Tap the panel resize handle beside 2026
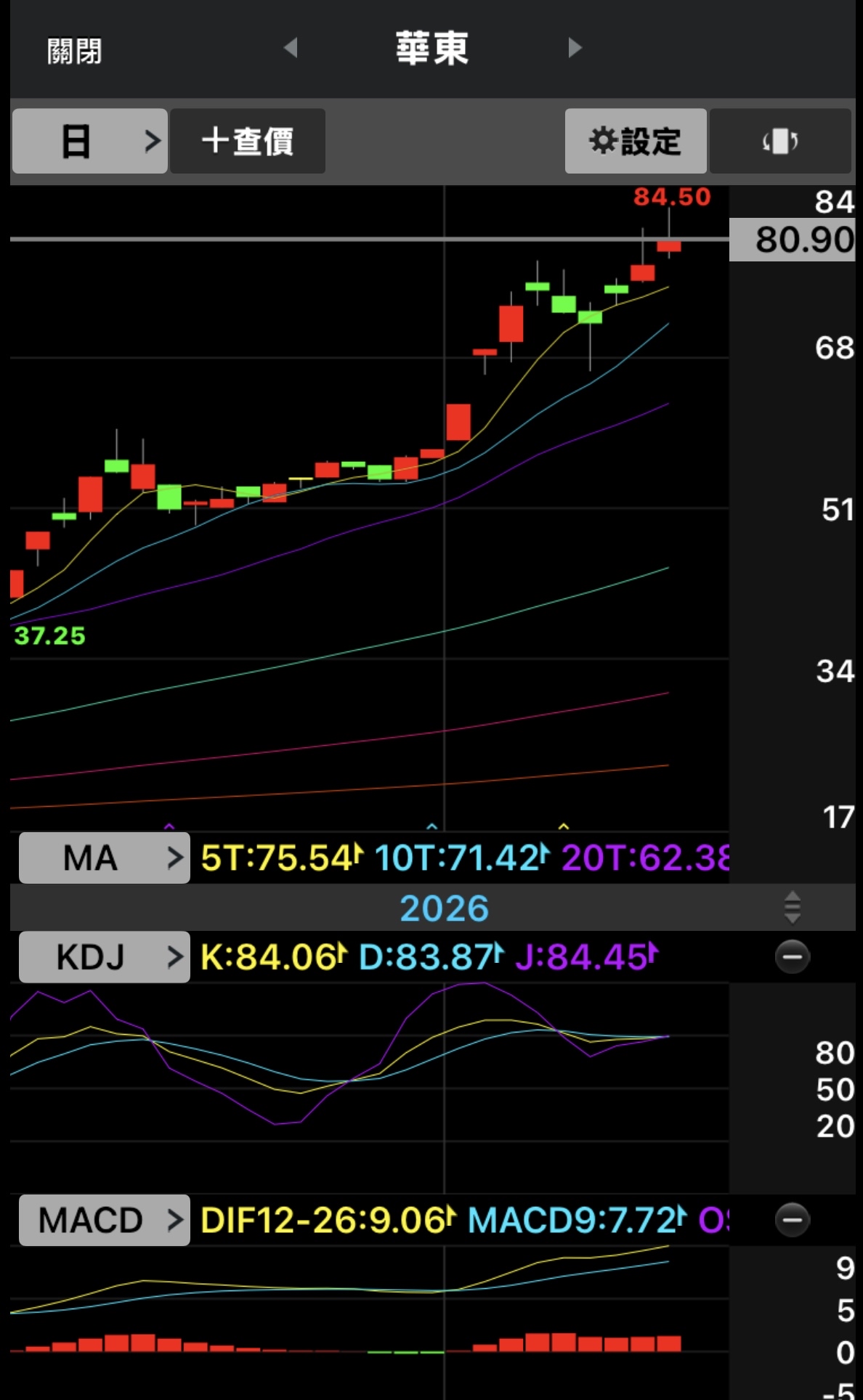This screenshot has height=1400, width=863. (x=793, y=907)
